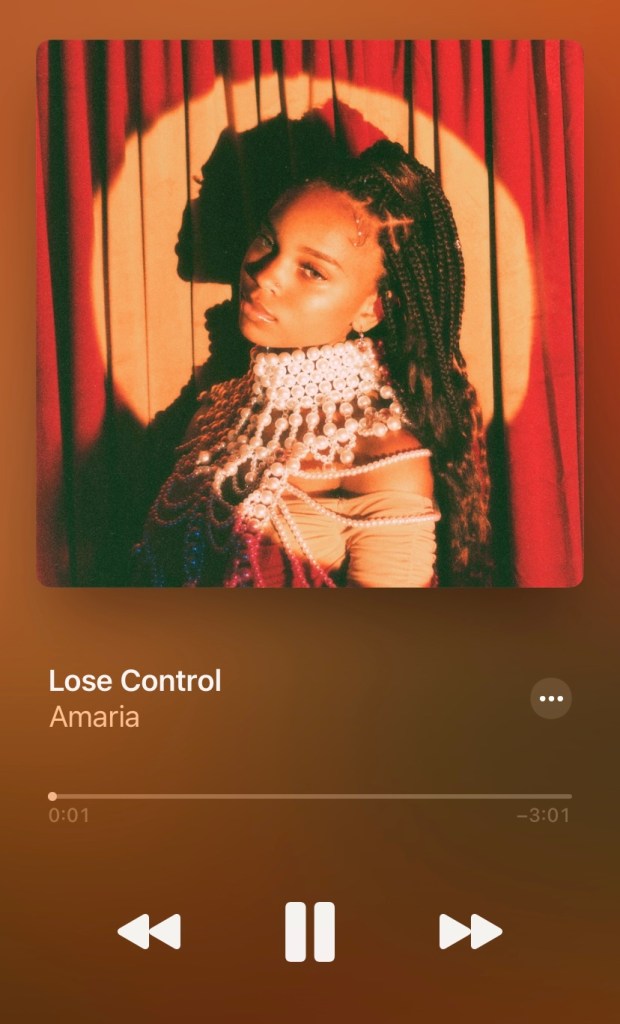
Task: Go back to the previous track
Action: [x=149, y=932]
